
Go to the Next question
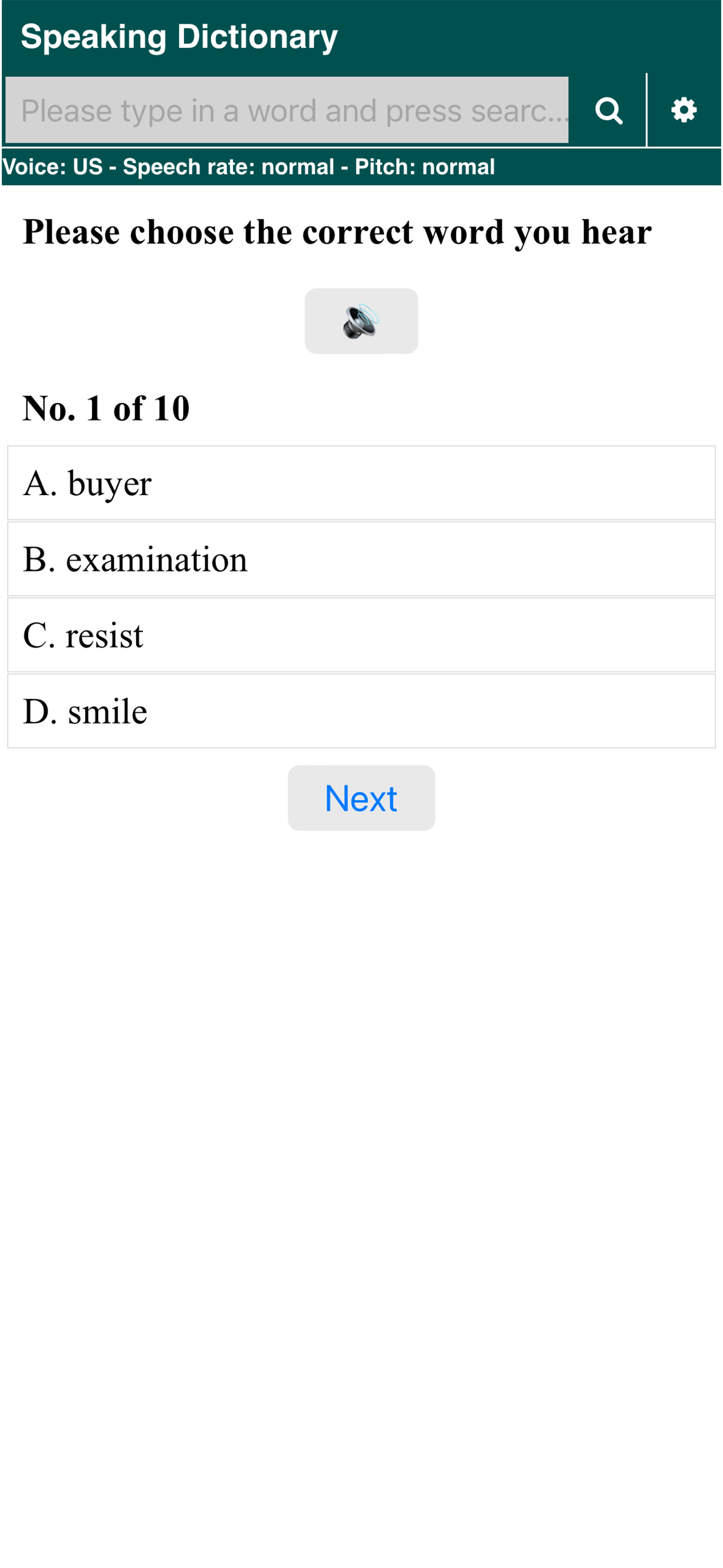361,798
